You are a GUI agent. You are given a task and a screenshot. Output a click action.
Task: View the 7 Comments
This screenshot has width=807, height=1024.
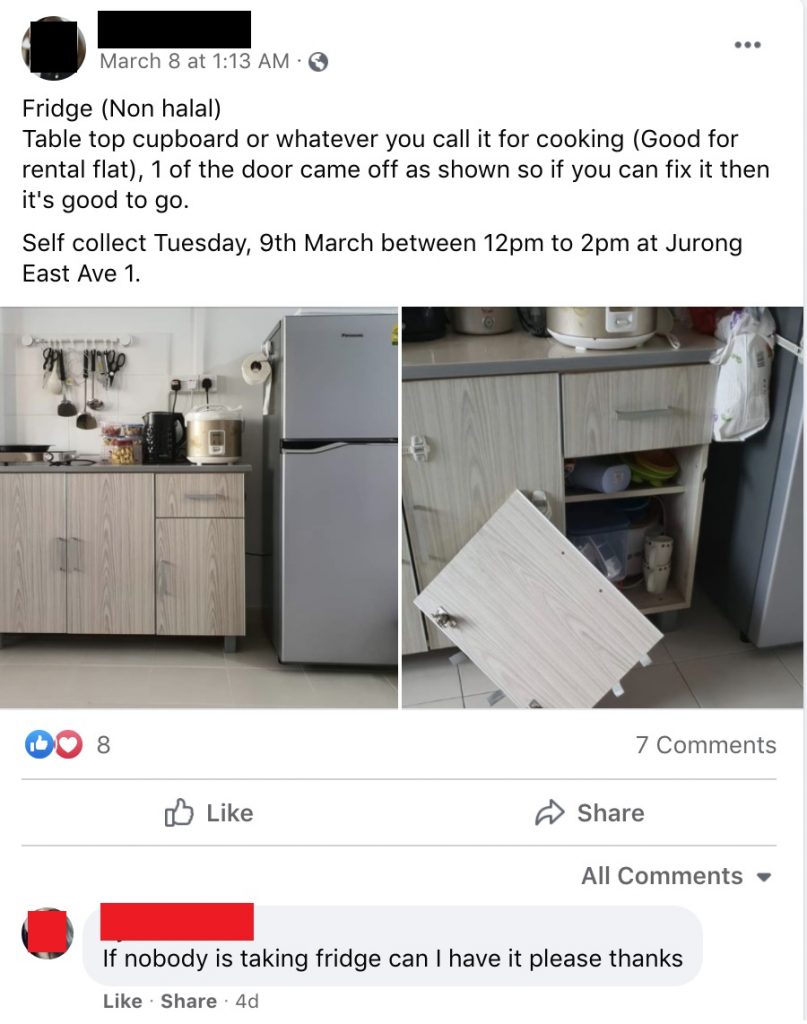pos(705,745)
